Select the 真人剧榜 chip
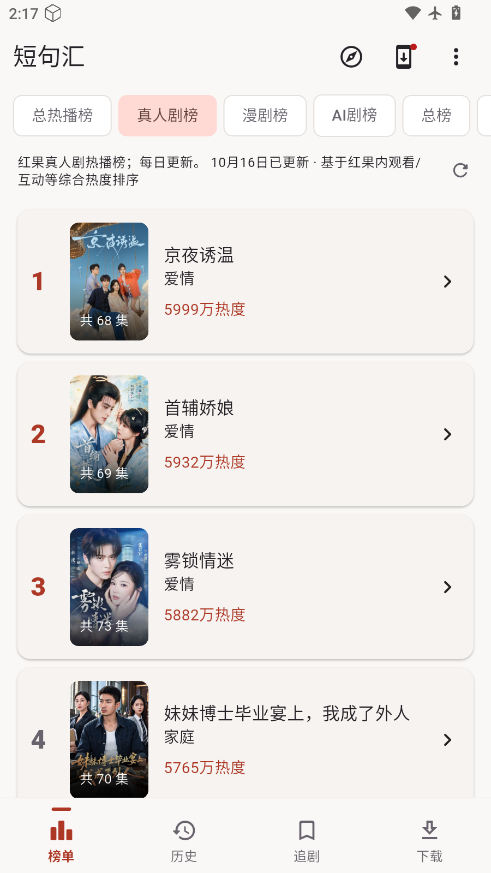Viewport: 491px width, 873px height. (168, 115)
